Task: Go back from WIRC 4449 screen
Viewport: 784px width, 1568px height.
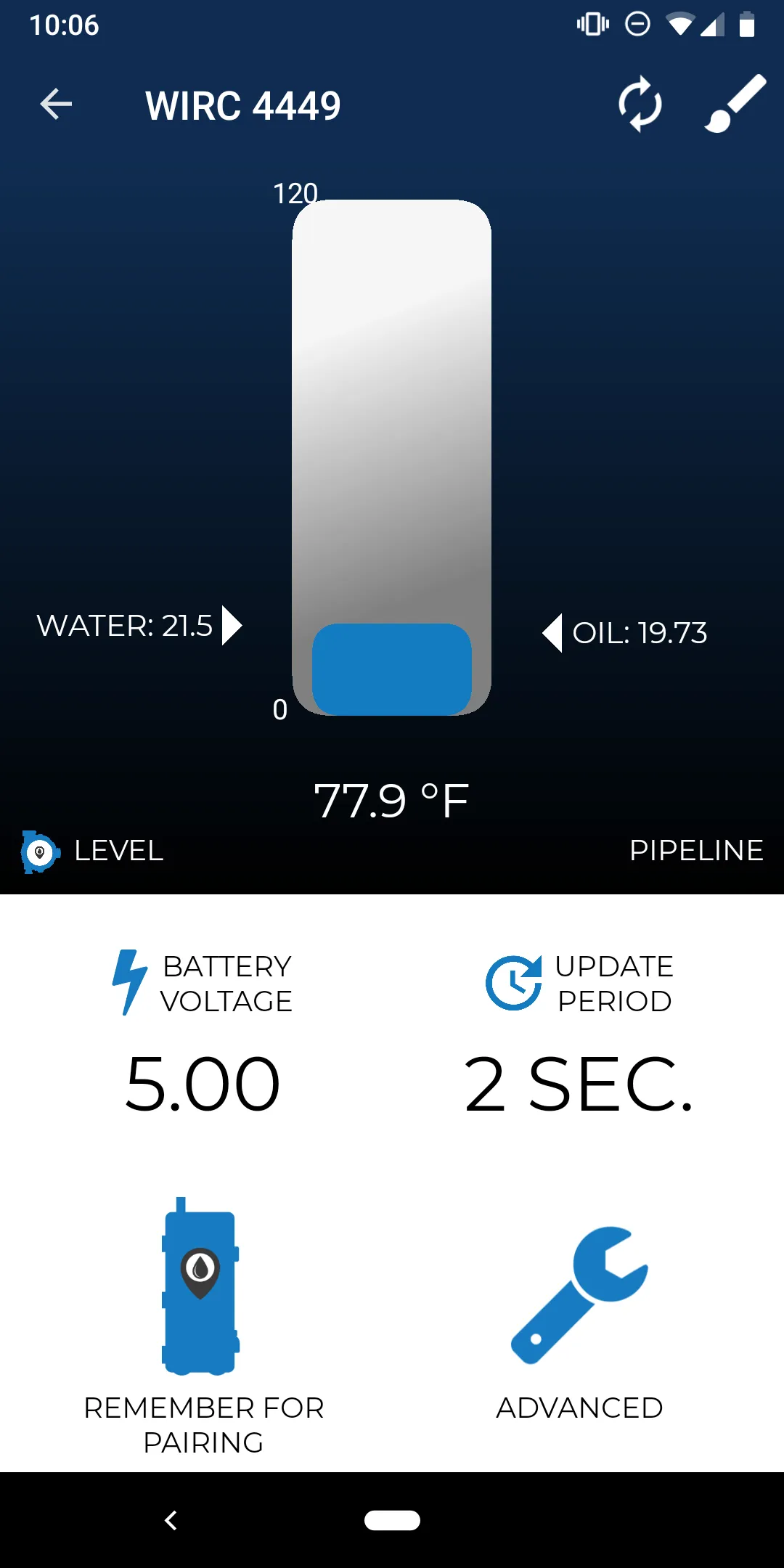Action: pyautogui.click(x=56, y=105)
